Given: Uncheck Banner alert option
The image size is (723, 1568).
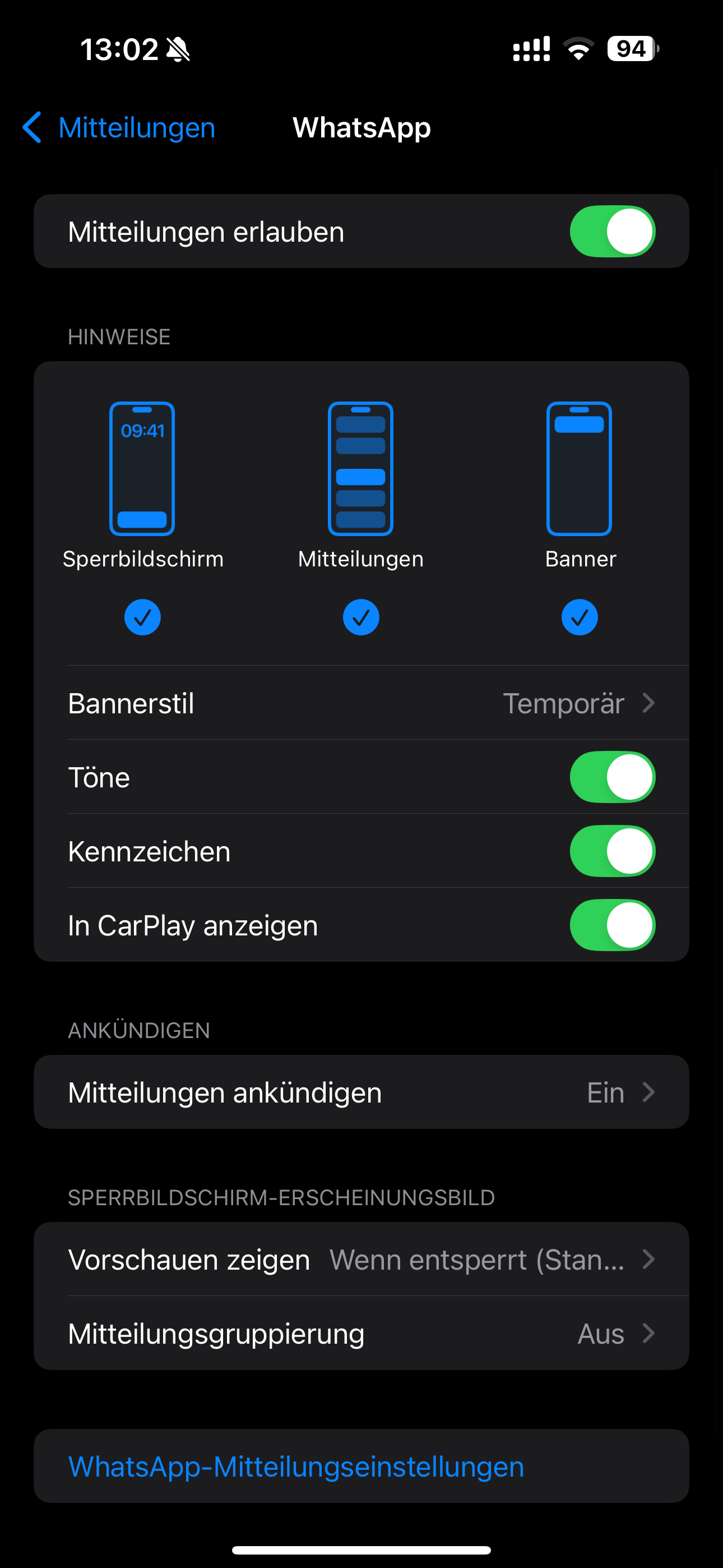Looking at the screenshot, I should (580, 617).
